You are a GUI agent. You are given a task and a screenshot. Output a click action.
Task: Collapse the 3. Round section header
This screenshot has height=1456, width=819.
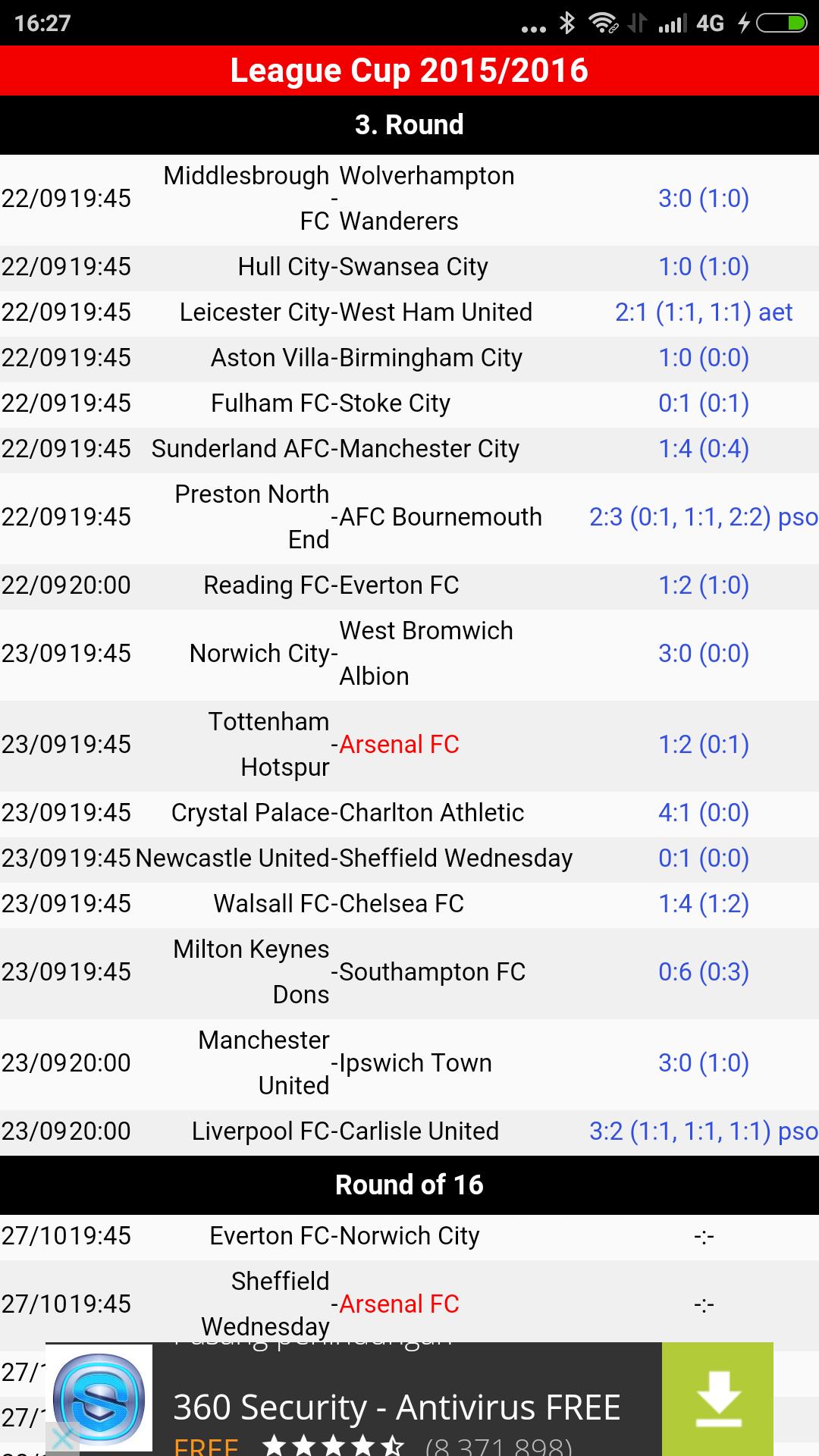pos(409,124)
